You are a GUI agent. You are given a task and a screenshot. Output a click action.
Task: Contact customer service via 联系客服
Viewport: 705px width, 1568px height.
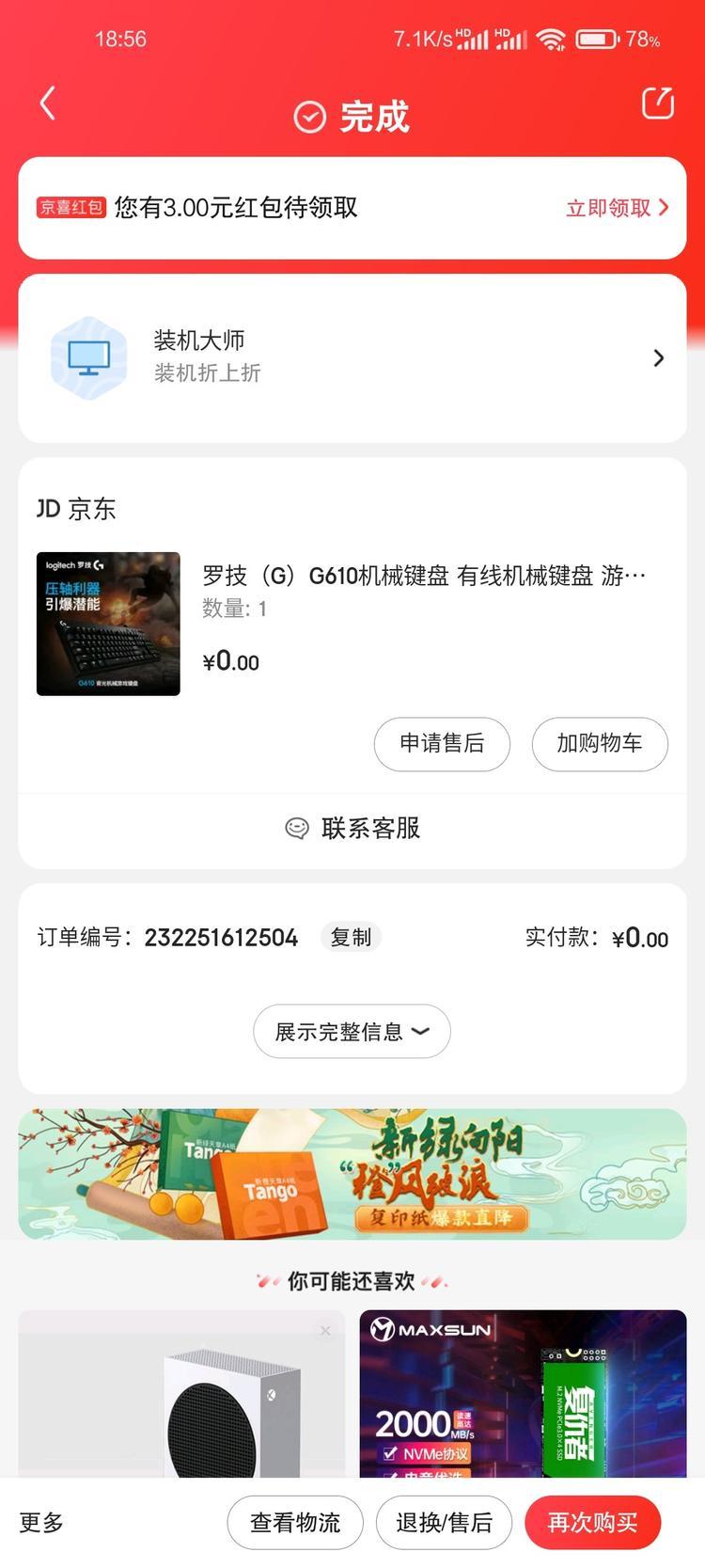coord(352,829)
